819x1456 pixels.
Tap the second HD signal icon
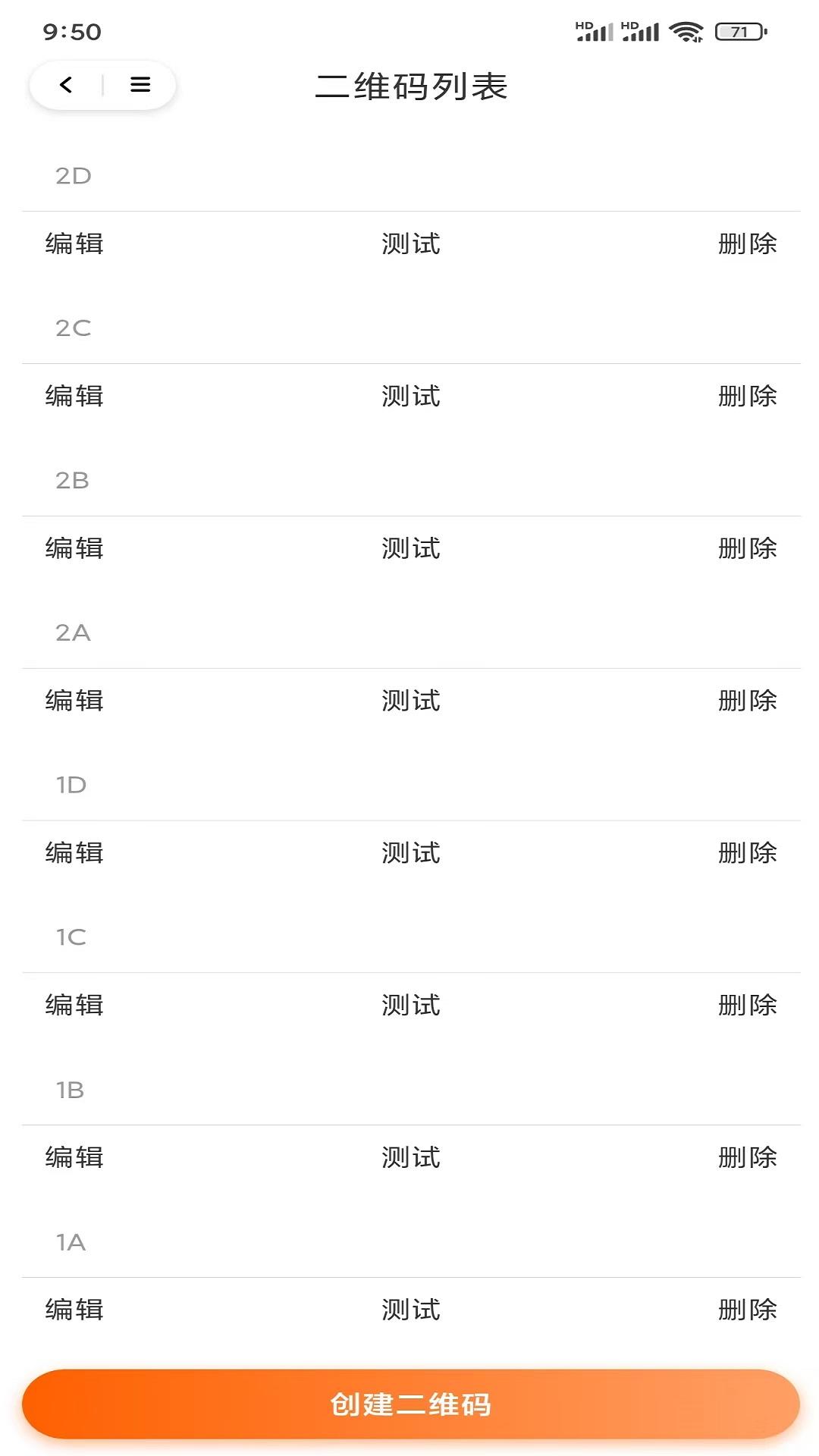(641, 30)
